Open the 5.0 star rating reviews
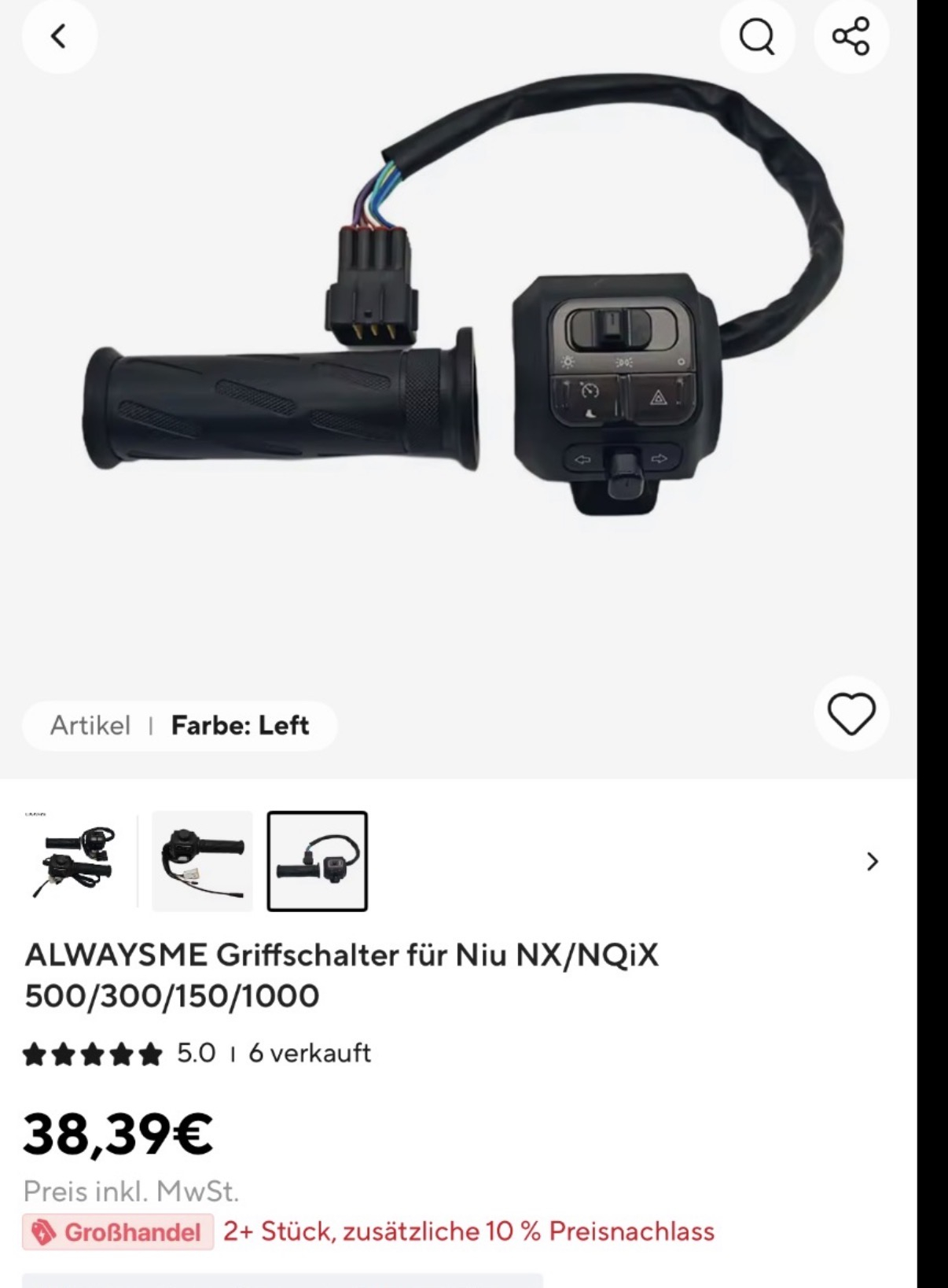This screenshot has width=948, height=1288. (118, 1053)
